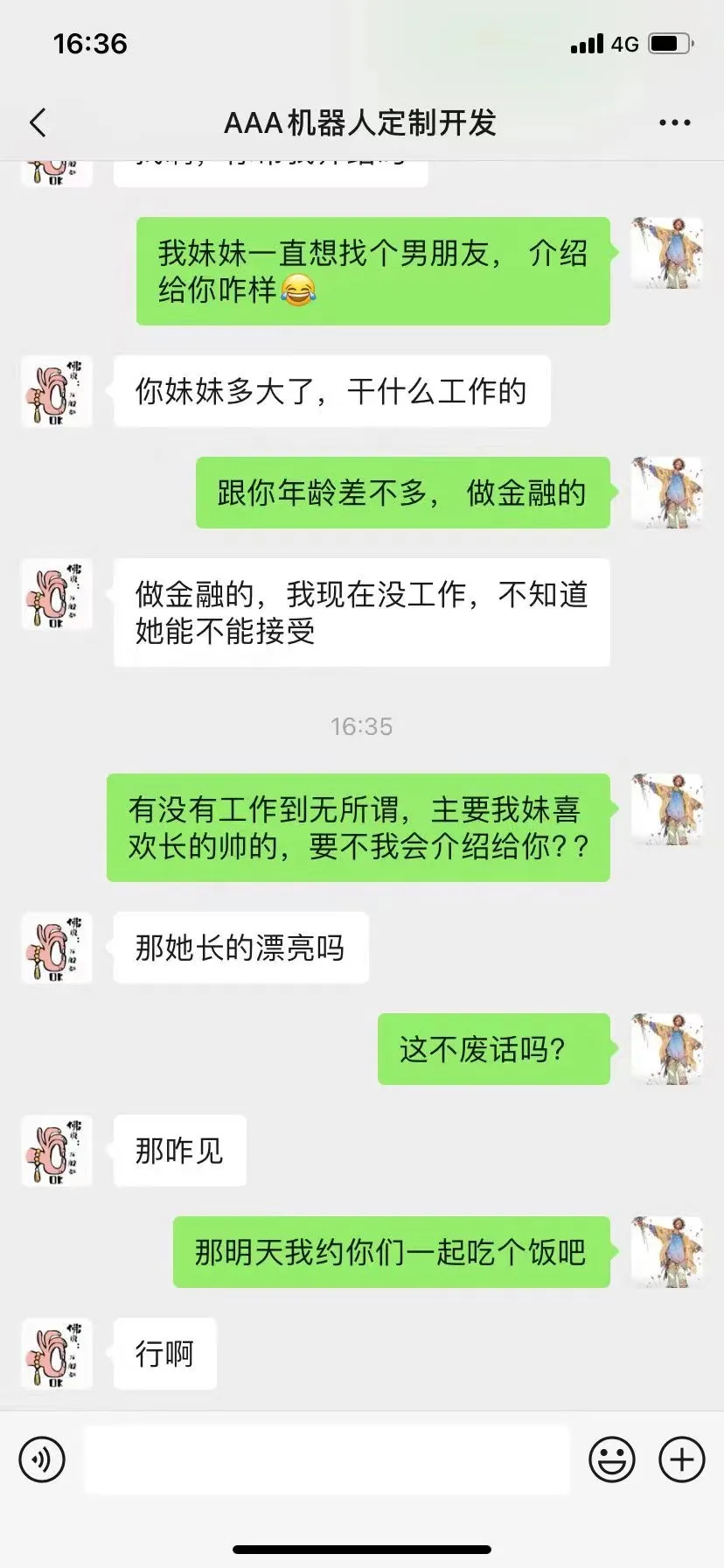Image resolution: width=724 pixels, height=1568 pixels.
Task: Open the plus attachments menu
Action: coord(681,1459)
